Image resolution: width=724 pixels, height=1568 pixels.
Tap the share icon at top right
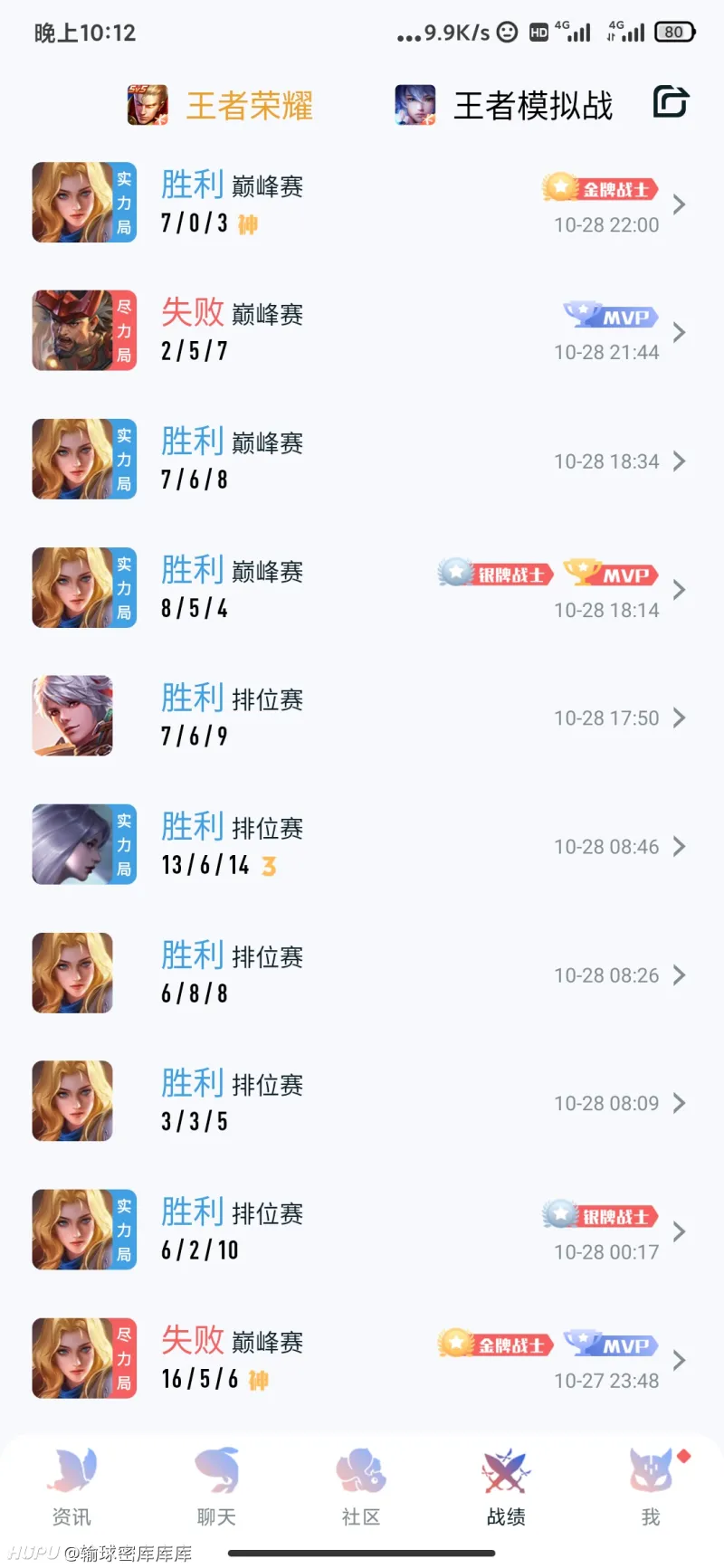(671, 102)
